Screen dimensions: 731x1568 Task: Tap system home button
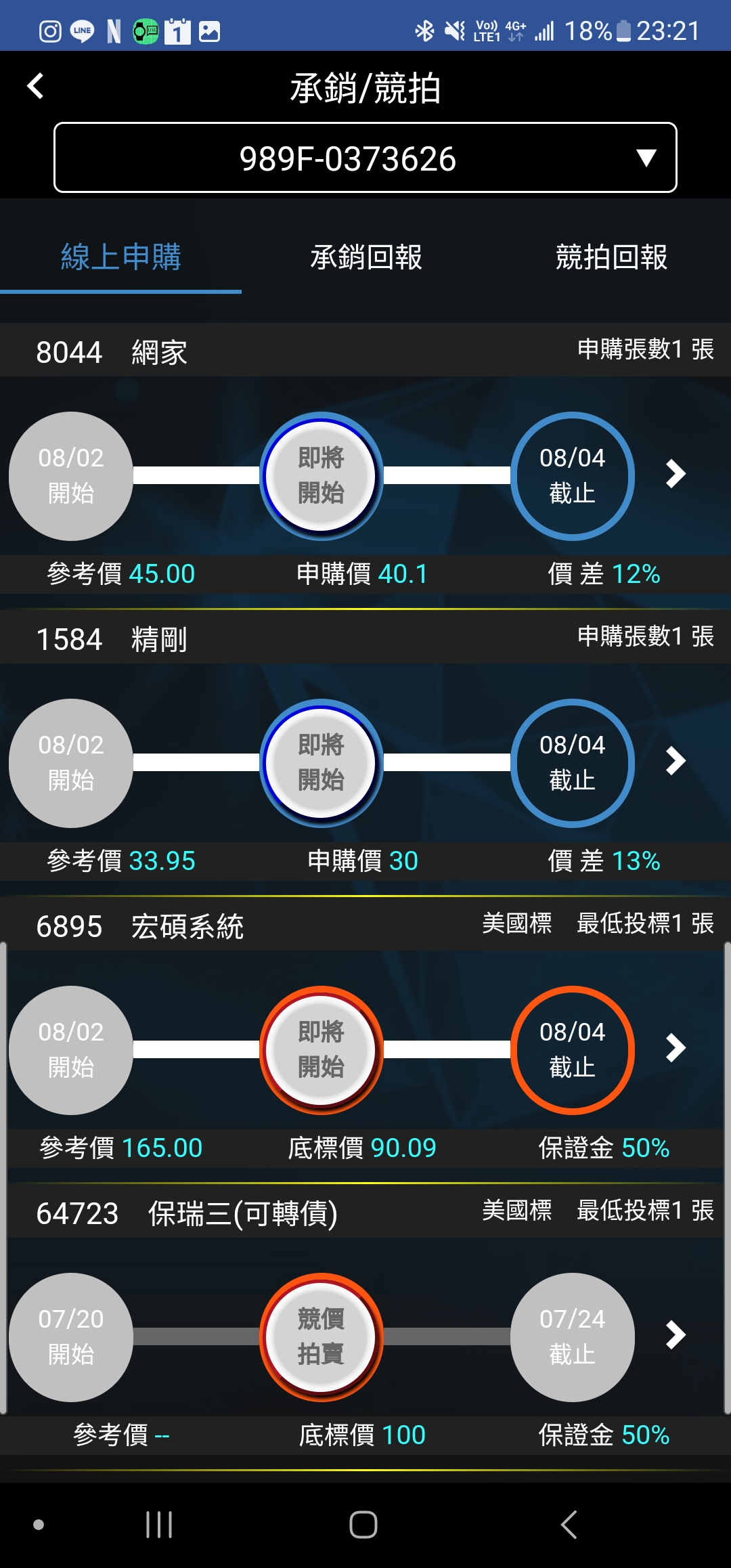coord(363,1525)
